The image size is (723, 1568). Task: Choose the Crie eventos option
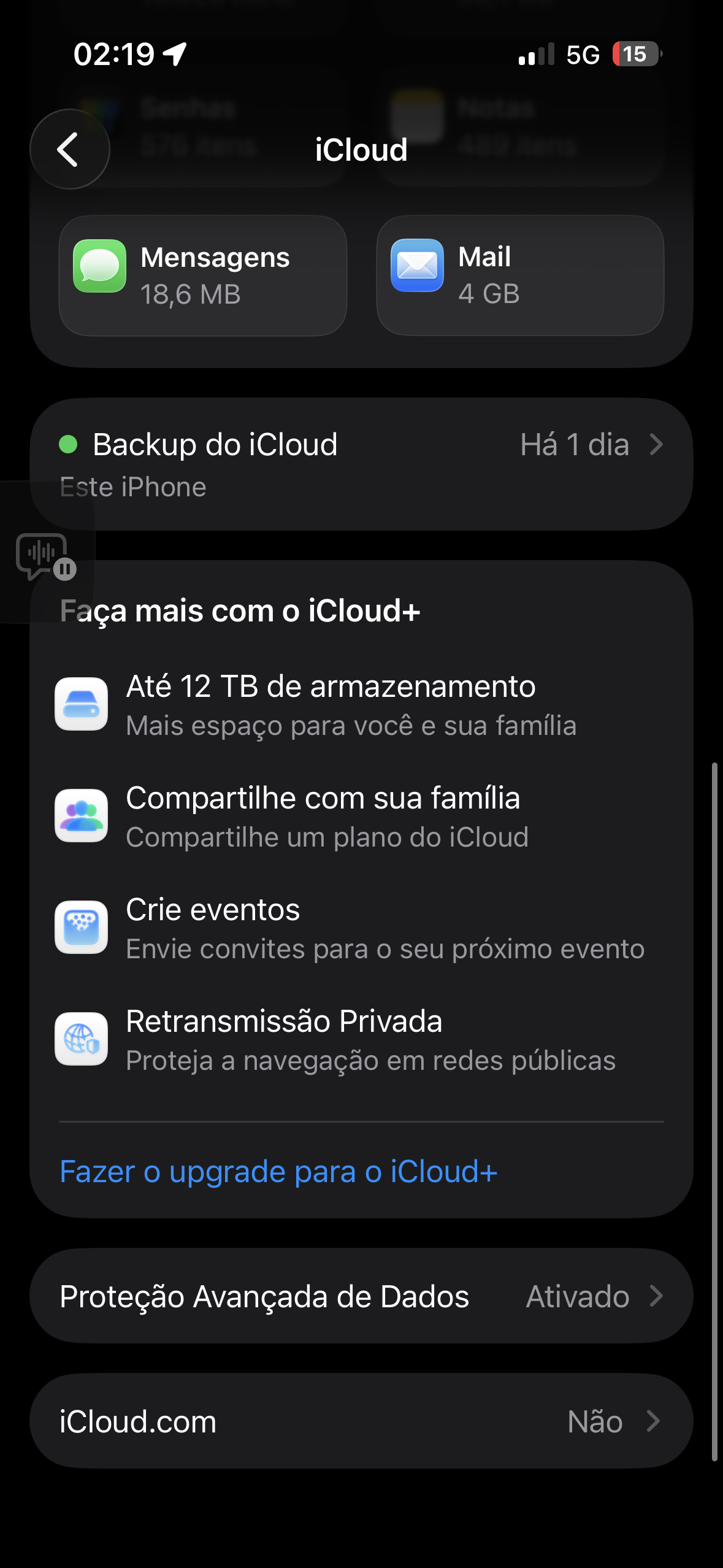[361, 928]
